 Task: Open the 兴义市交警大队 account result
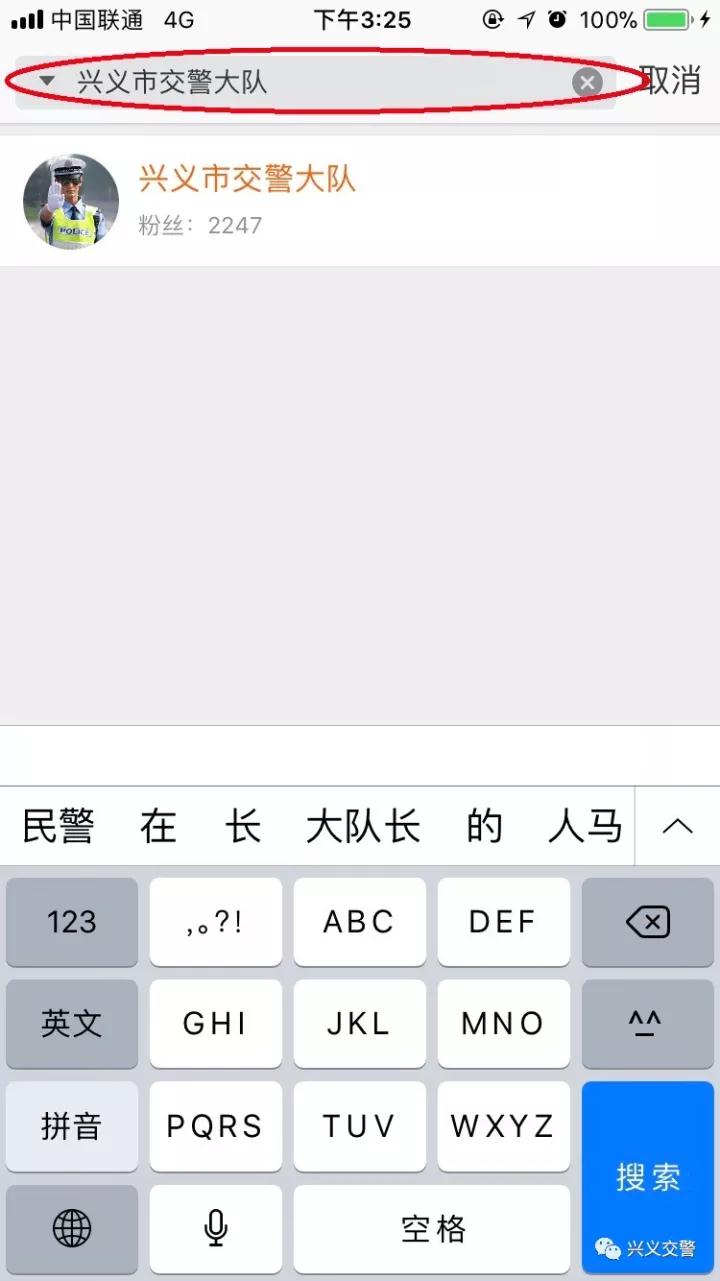click(x=246, y=200)
